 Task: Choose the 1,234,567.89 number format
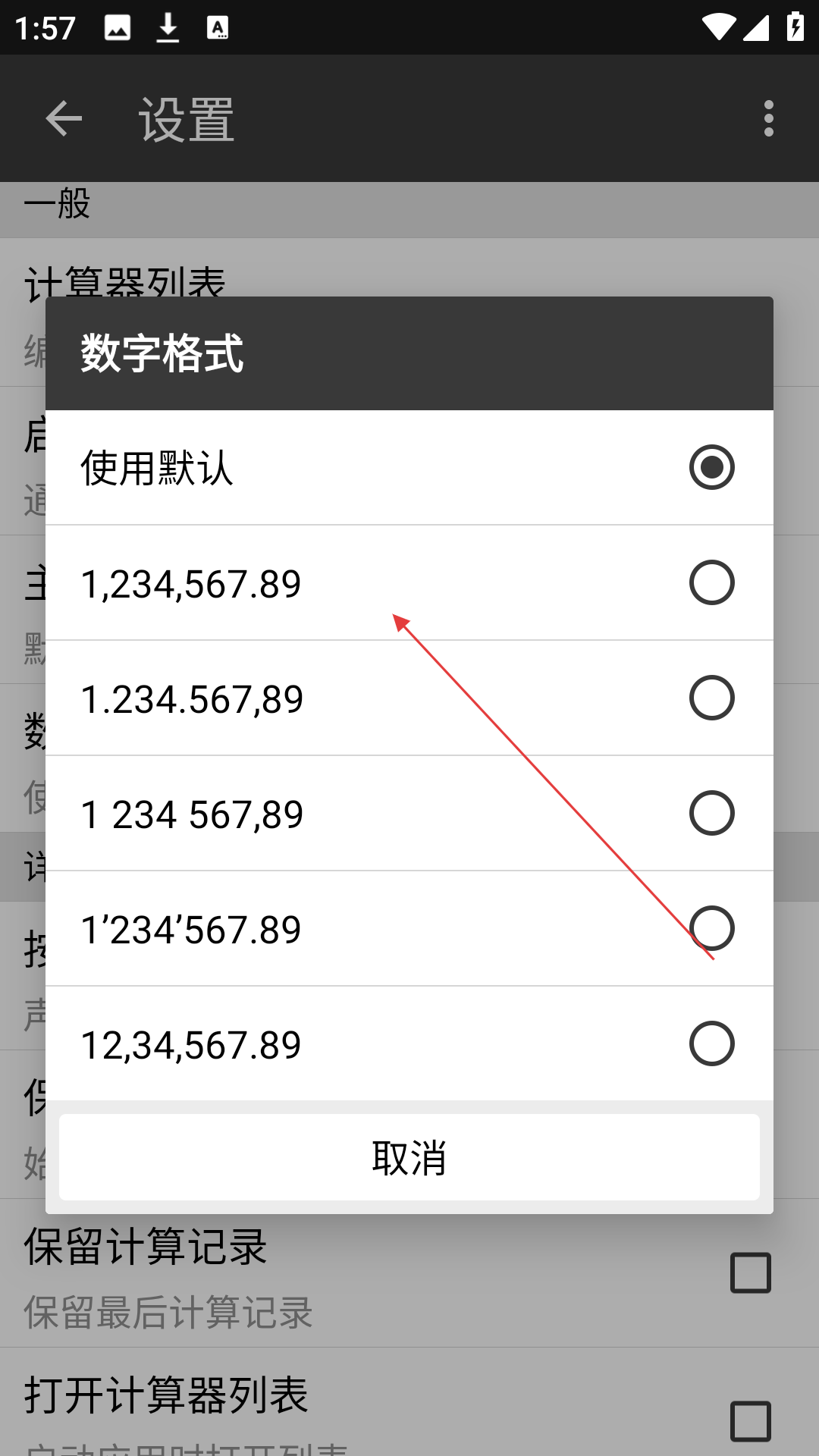point(409,582)
